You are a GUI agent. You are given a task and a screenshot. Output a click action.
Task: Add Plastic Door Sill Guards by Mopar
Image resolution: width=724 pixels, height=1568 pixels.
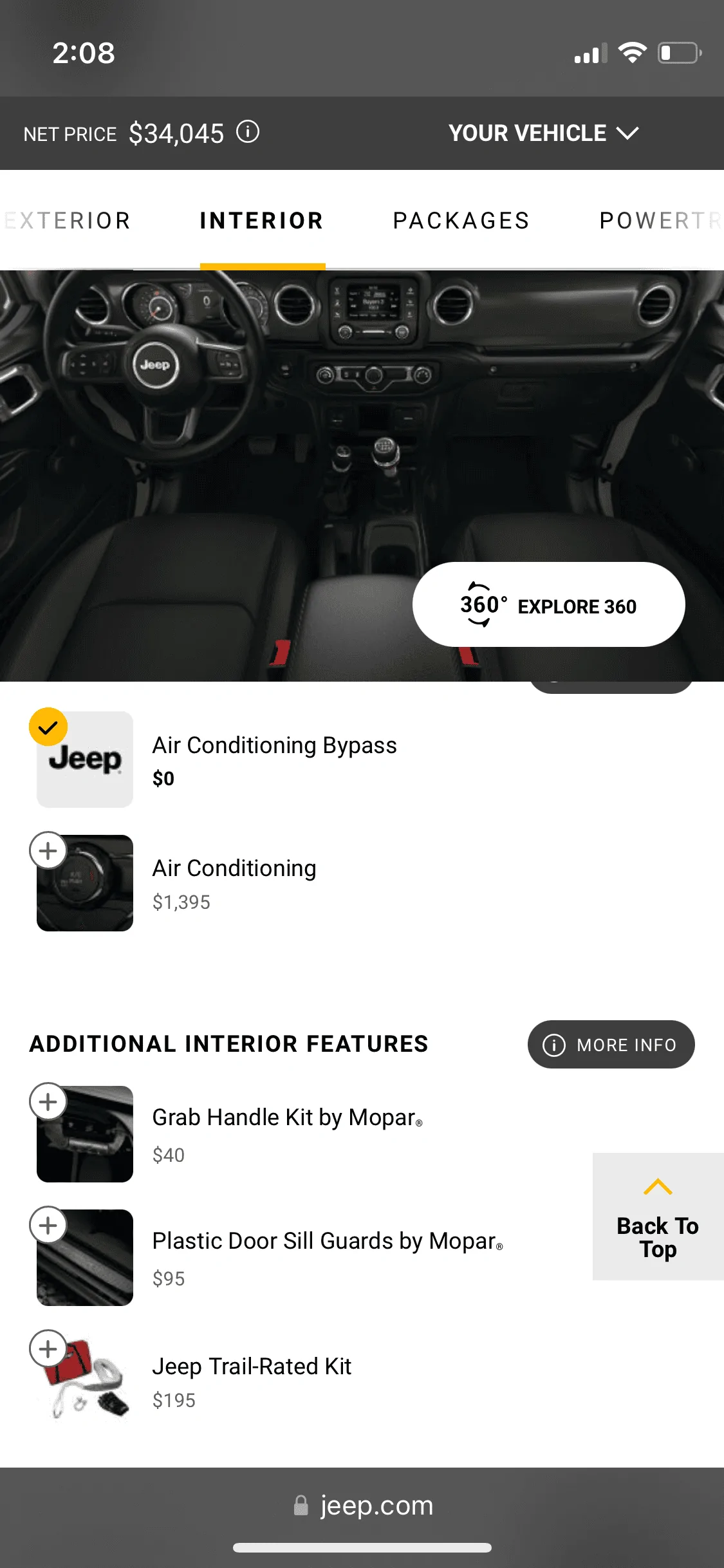[48, 1226]
